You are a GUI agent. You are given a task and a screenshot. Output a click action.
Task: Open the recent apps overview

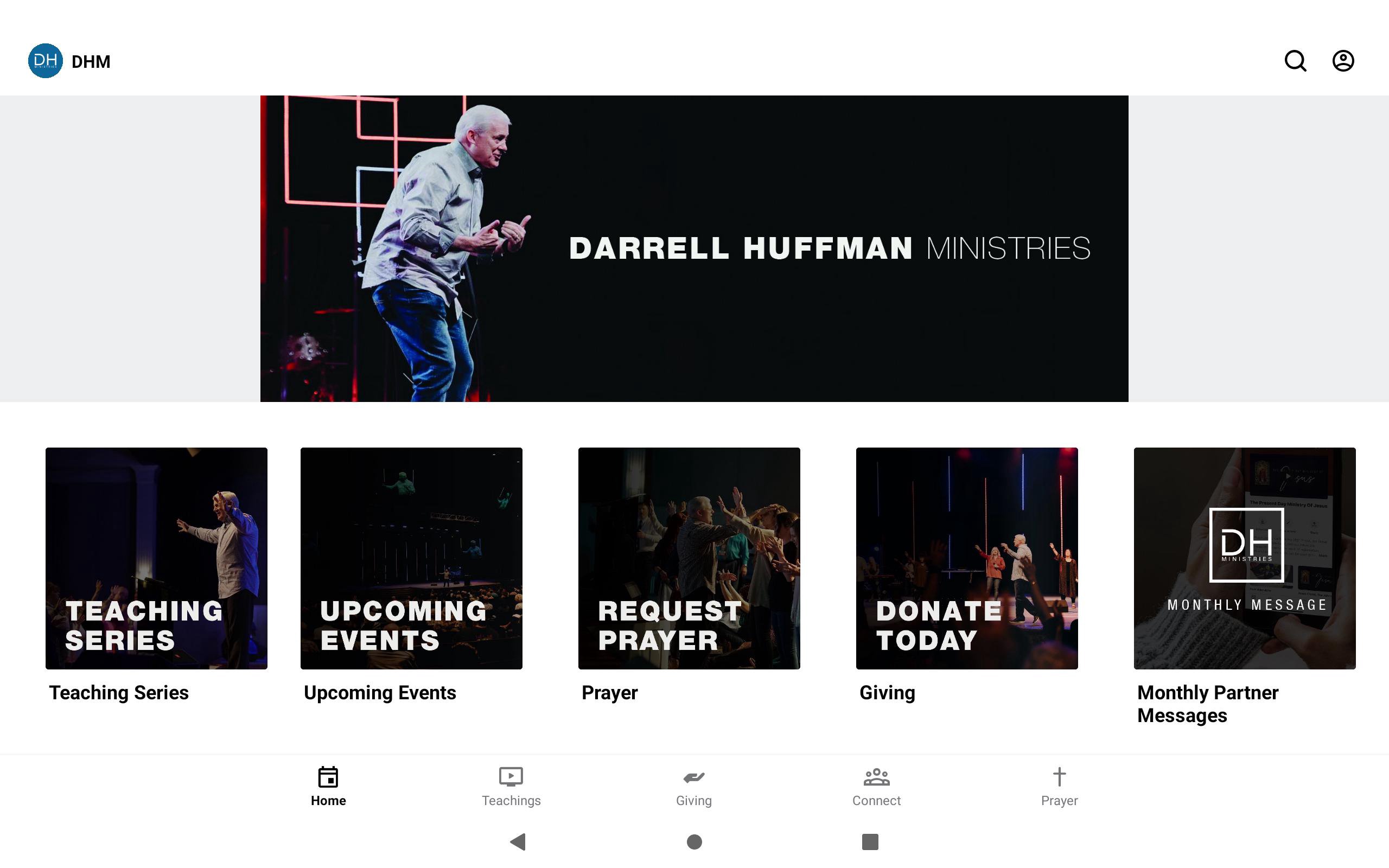870,841
